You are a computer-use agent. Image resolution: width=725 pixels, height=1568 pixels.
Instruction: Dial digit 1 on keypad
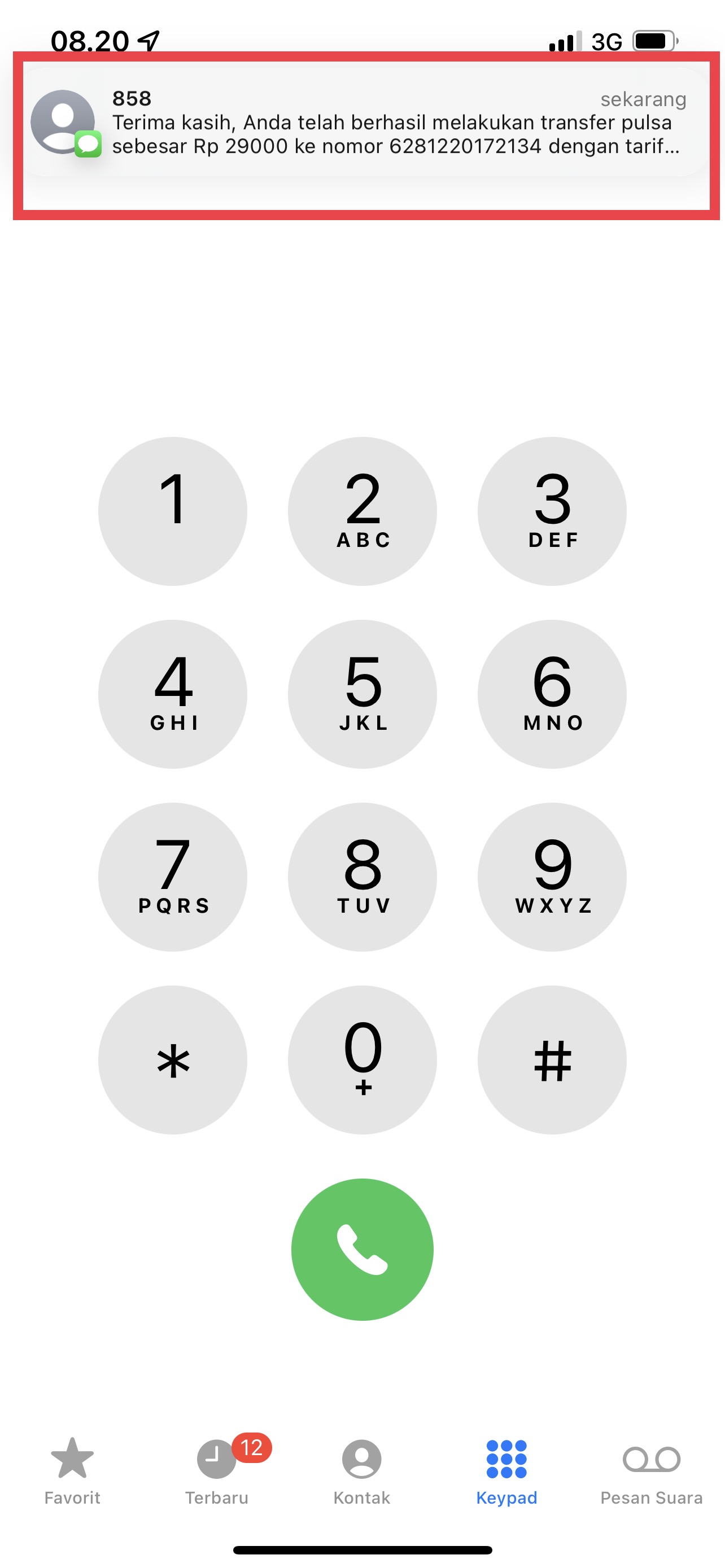coord(173,511)
